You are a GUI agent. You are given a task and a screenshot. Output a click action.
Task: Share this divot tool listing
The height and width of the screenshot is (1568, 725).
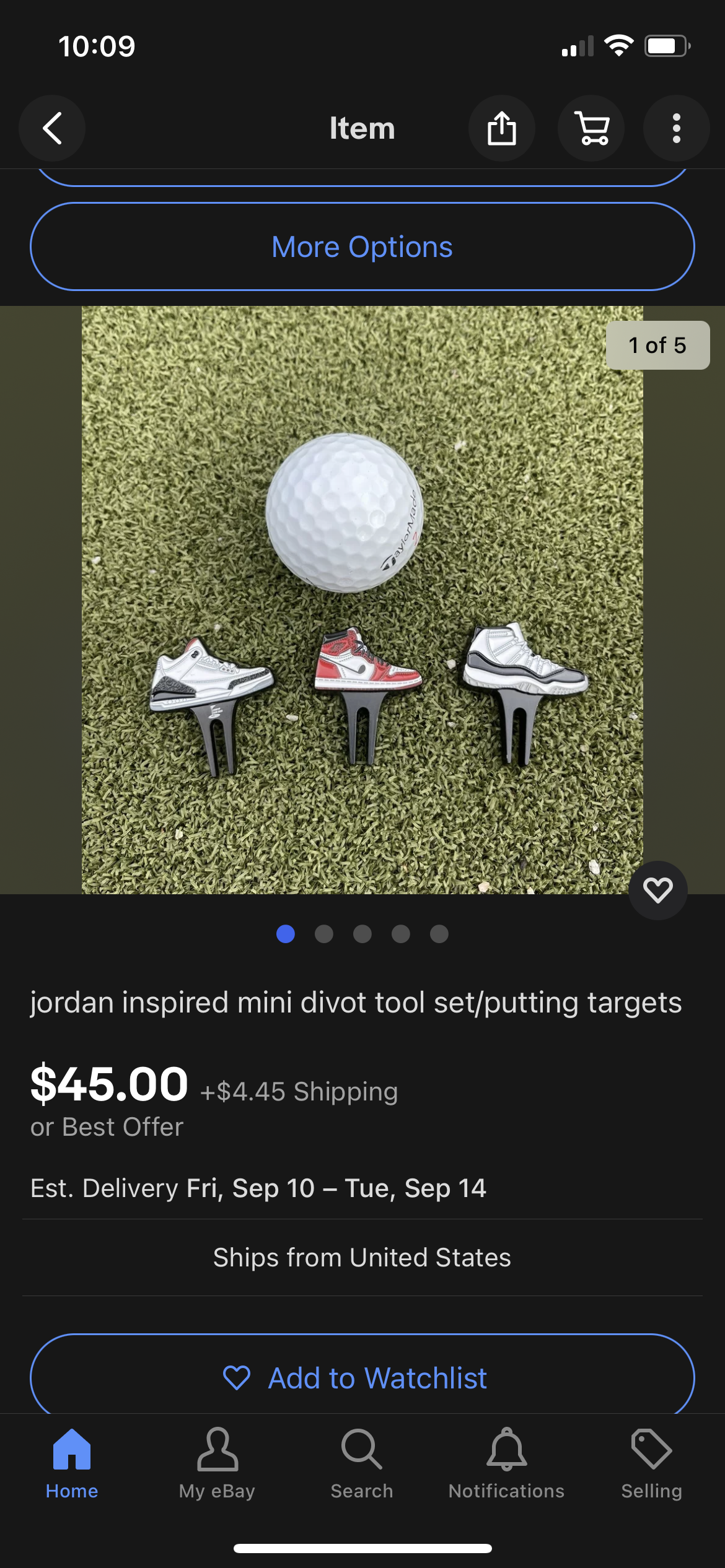point(501,128)
